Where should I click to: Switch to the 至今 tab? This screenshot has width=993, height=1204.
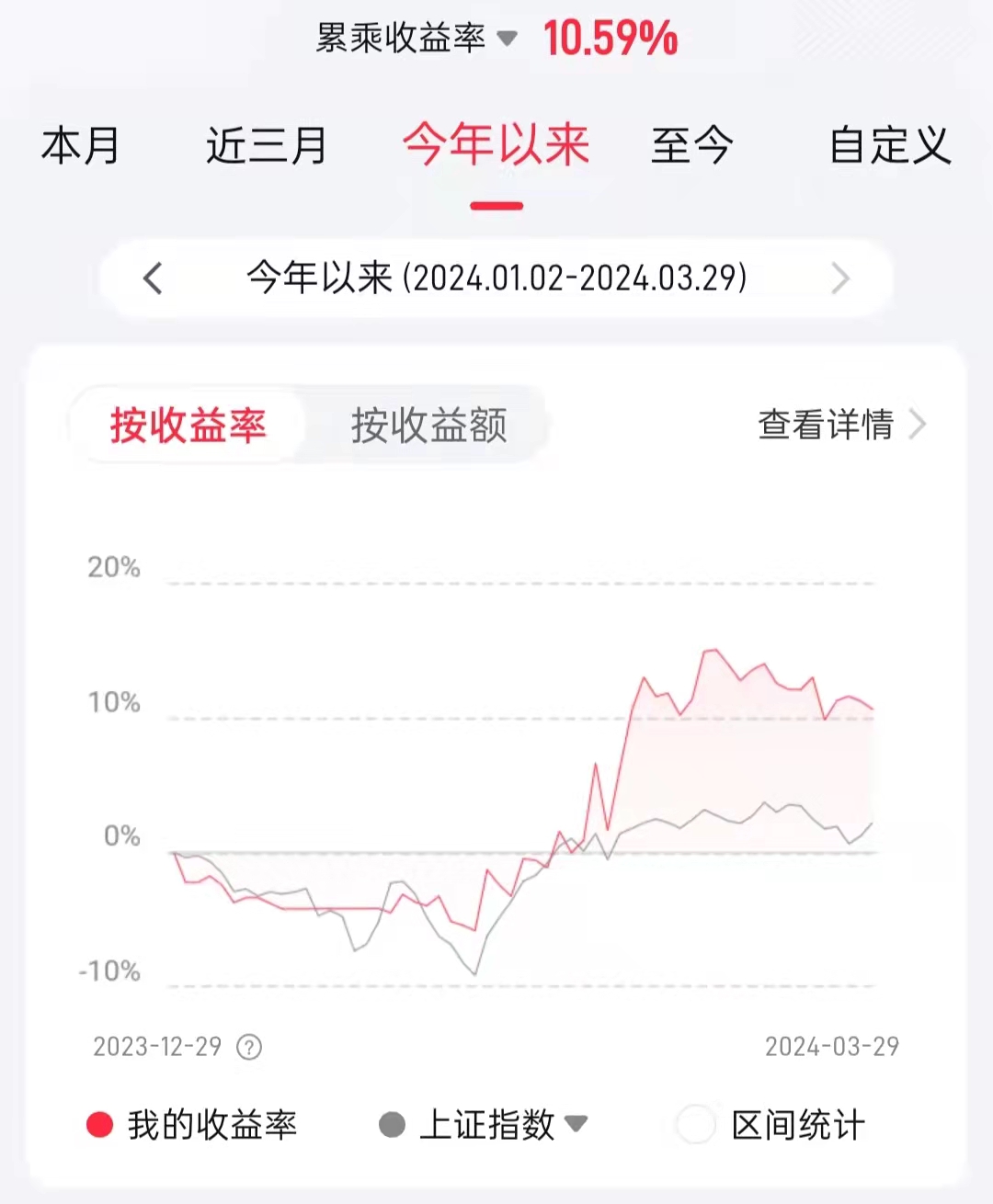click(x=691, y=146)
